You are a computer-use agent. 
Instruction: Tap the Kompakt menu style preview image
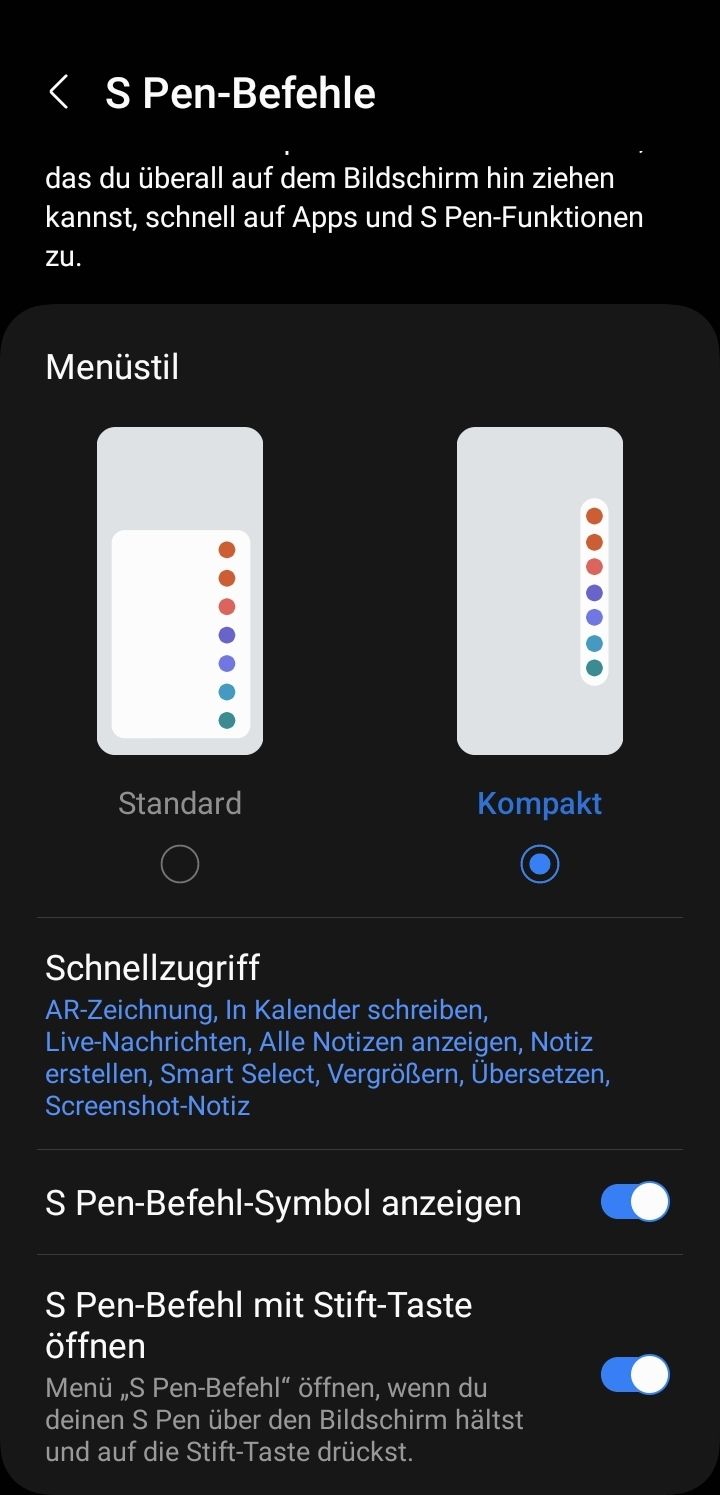point(540,591)
